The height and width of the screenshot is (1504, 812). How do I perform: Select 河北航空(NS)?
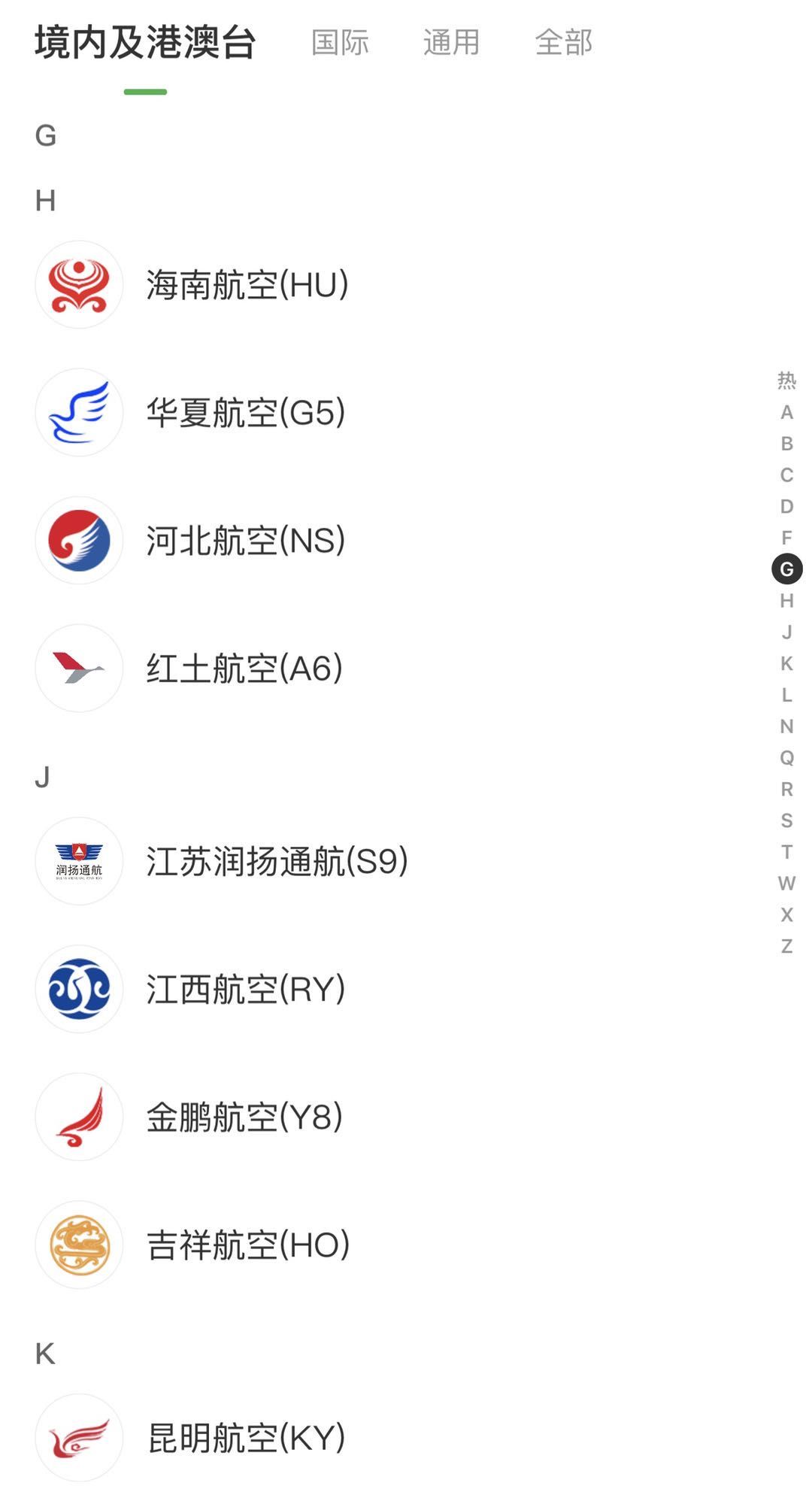coord(245,541)
